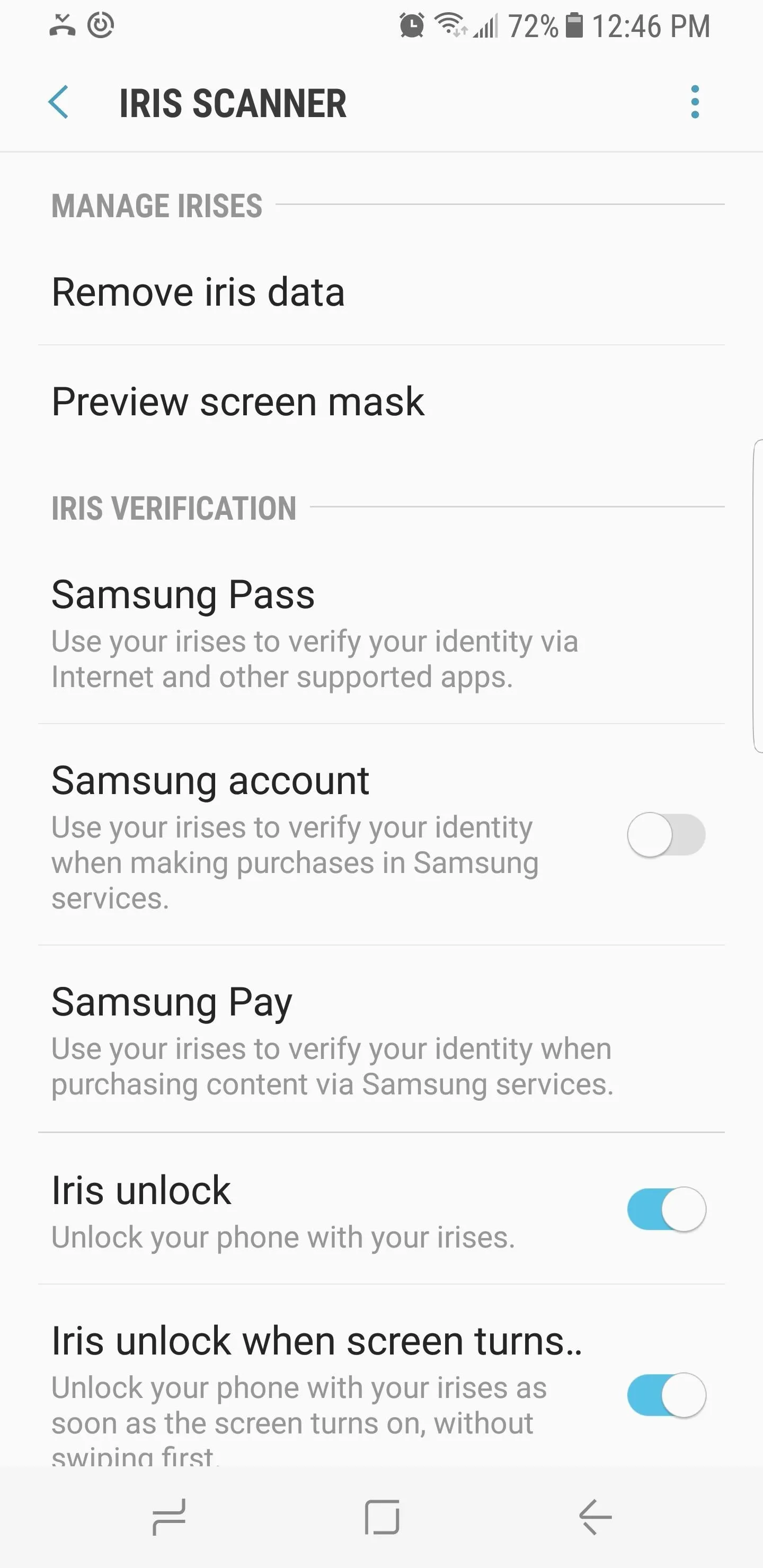This screenshot has width=763, height=1568.
Task: Enable the Samsung account toggle
Action: click(x=666, y=834)
